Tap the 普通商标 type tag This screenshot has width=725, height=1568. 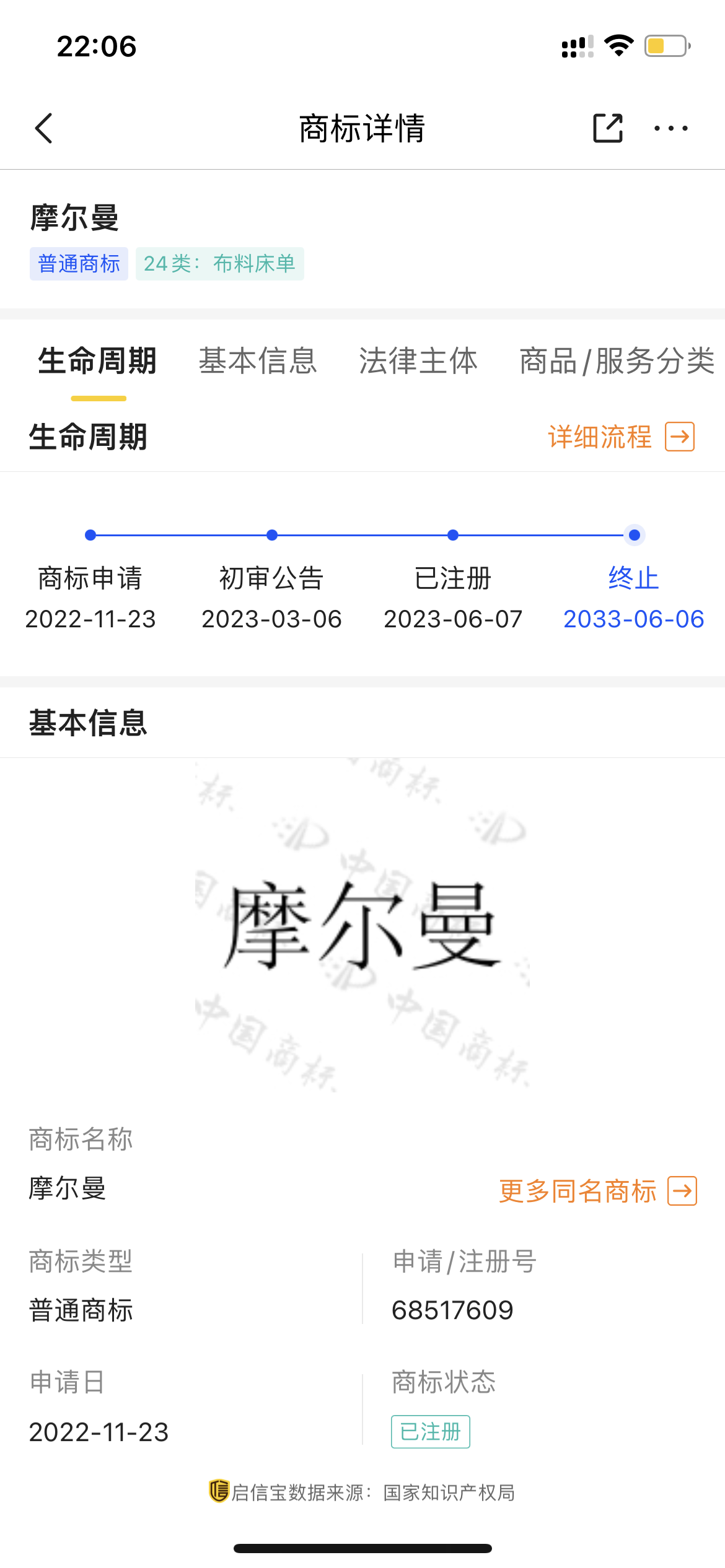tap(79, 263)
